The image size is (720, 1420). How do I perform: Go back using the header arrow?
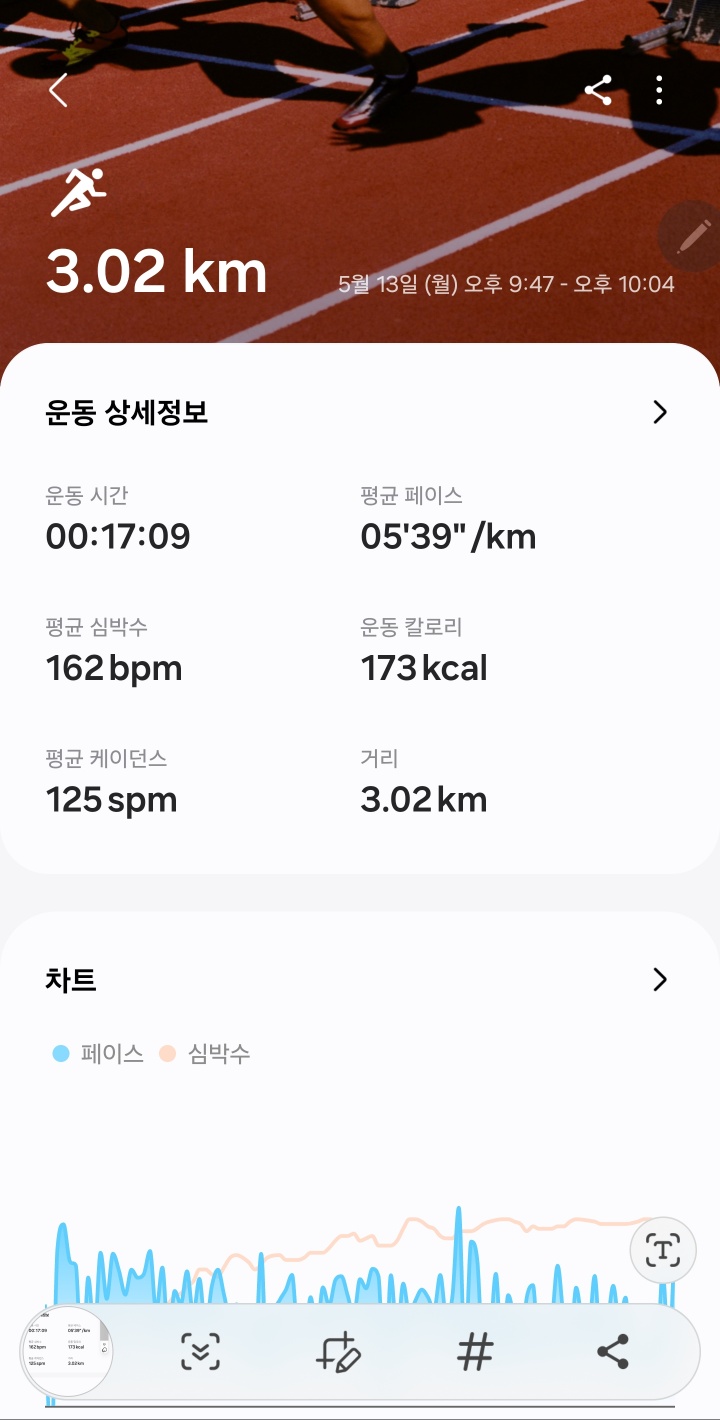coord(58,91)
